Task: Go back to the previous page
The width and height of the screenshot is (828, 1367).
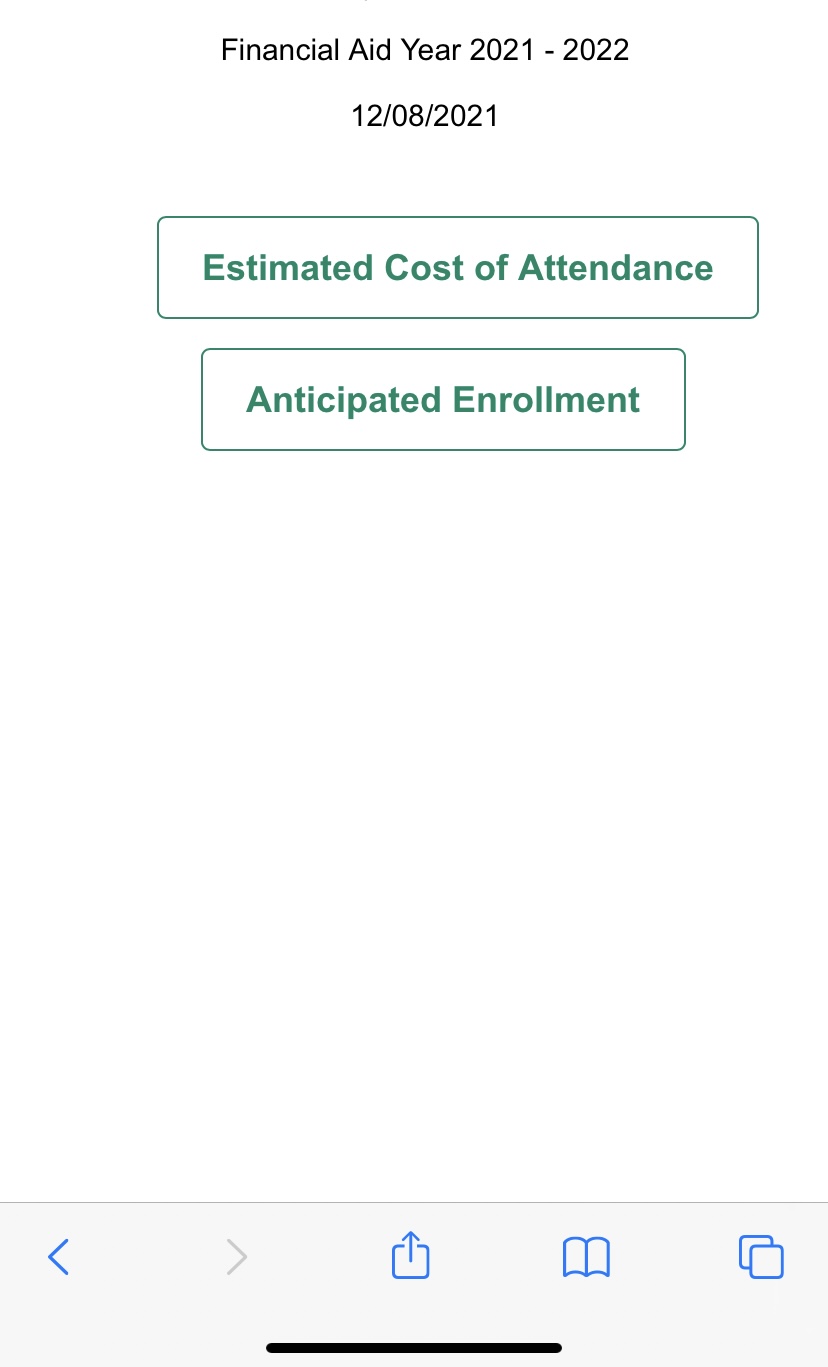Action: (59, 1256)
